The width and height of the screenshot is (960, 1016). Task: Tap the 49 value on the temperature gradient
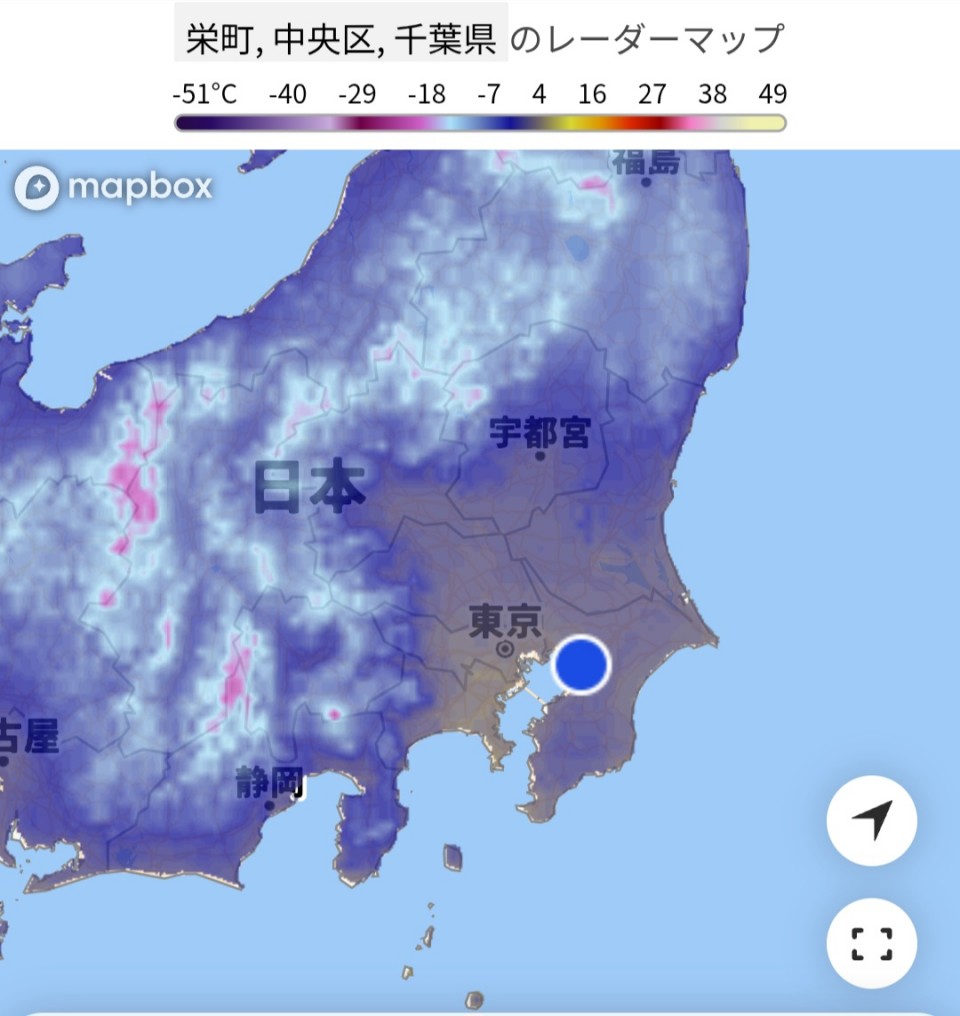[x=774, y=93]
